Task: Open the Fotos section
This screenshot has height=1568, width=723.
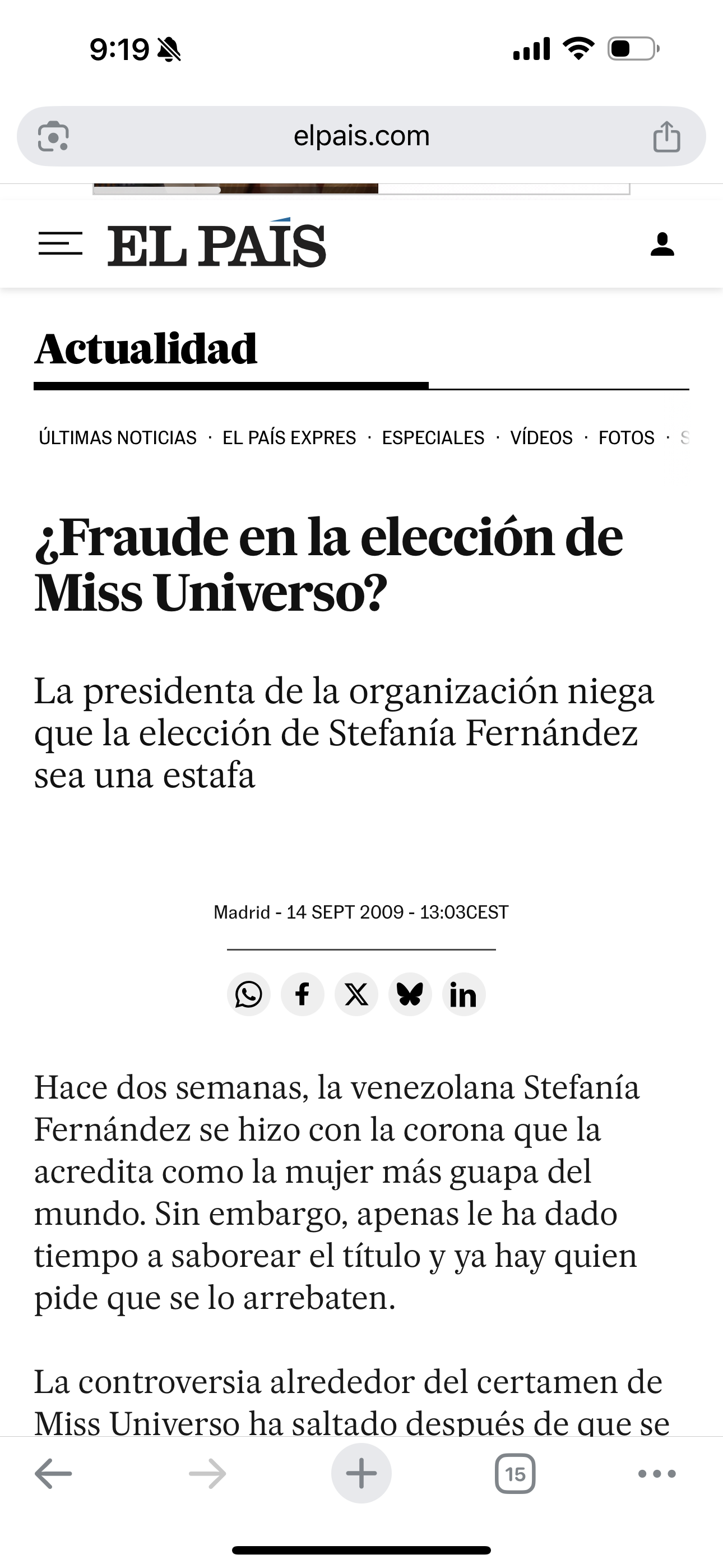Action: pyautogui.click(x=626, y=437)
